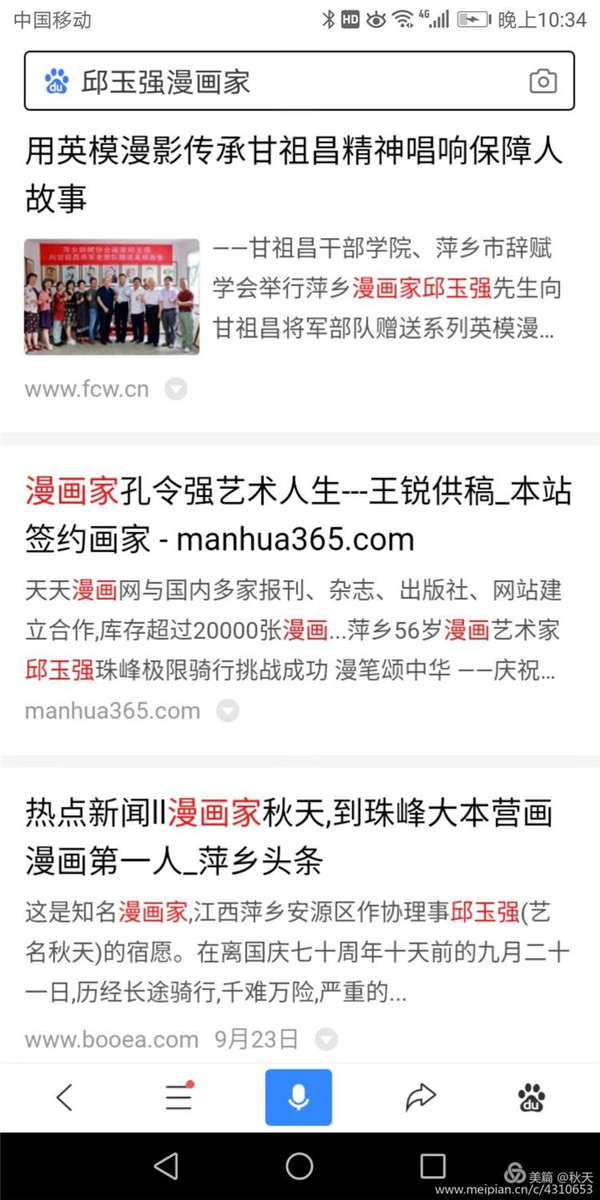
Task: Open Baidu home paw icon in toolbar
Action: click(532, 1097)
